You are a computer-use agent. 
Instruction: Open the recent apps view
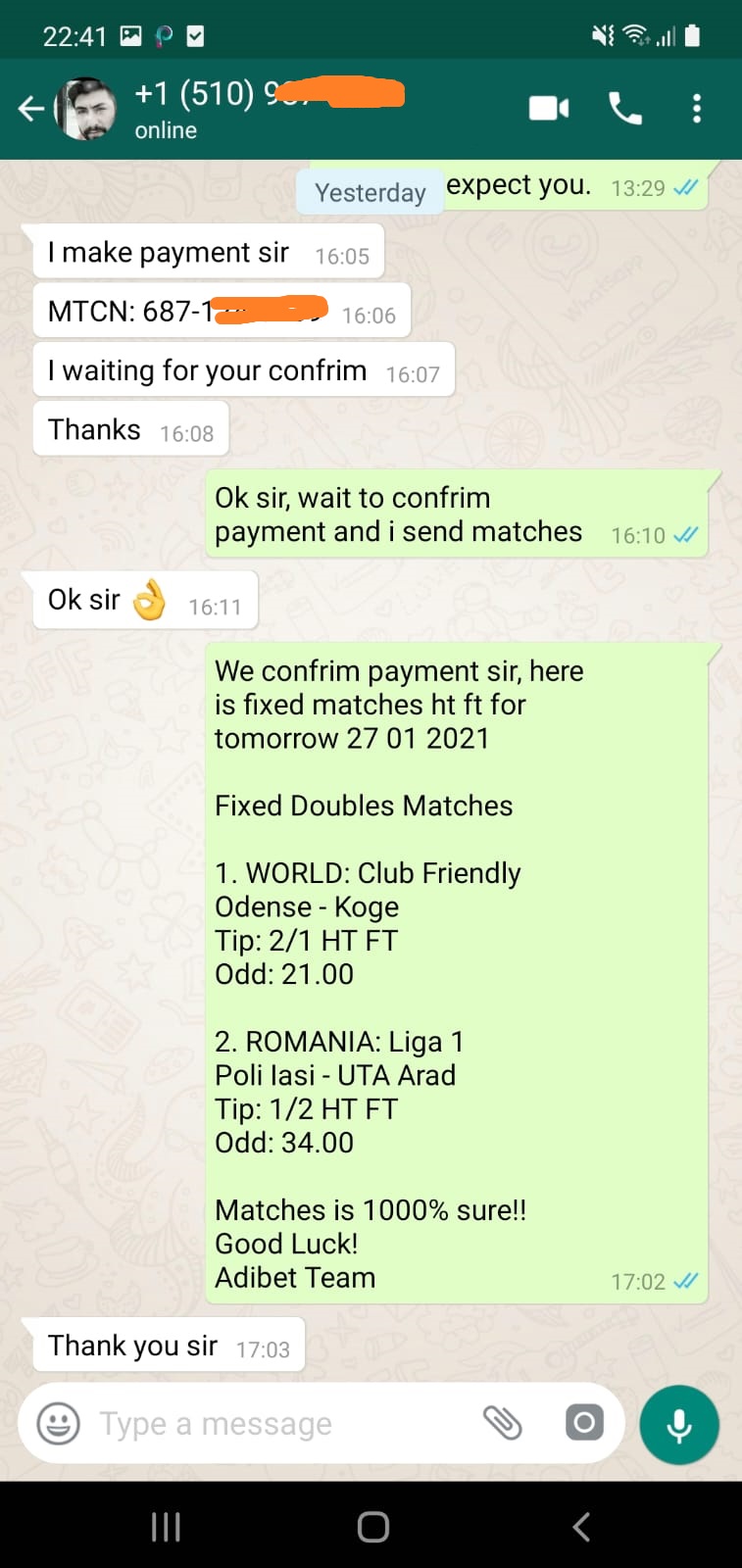click(166, 1527)
